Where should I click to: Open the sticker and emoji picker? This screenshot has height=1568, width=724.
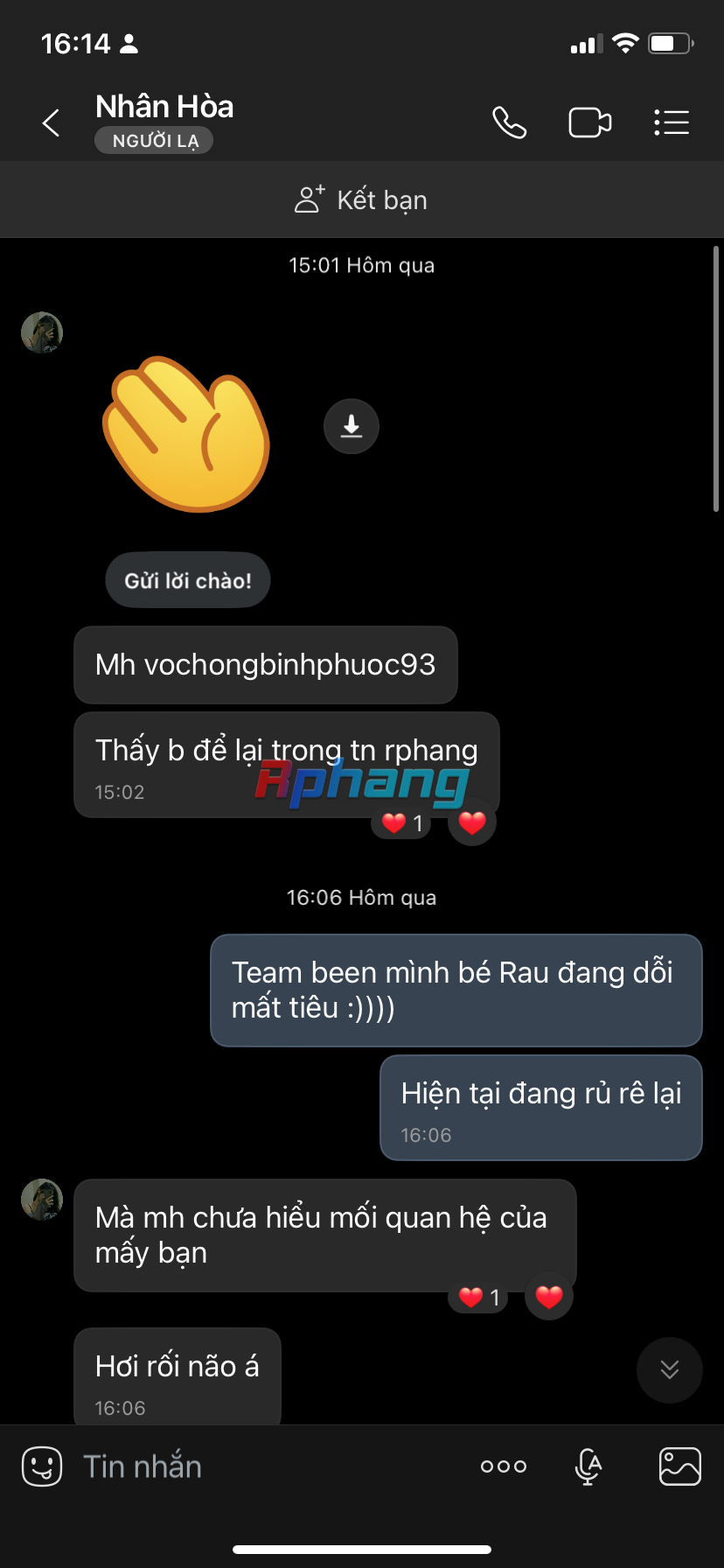coord(42,1466)
